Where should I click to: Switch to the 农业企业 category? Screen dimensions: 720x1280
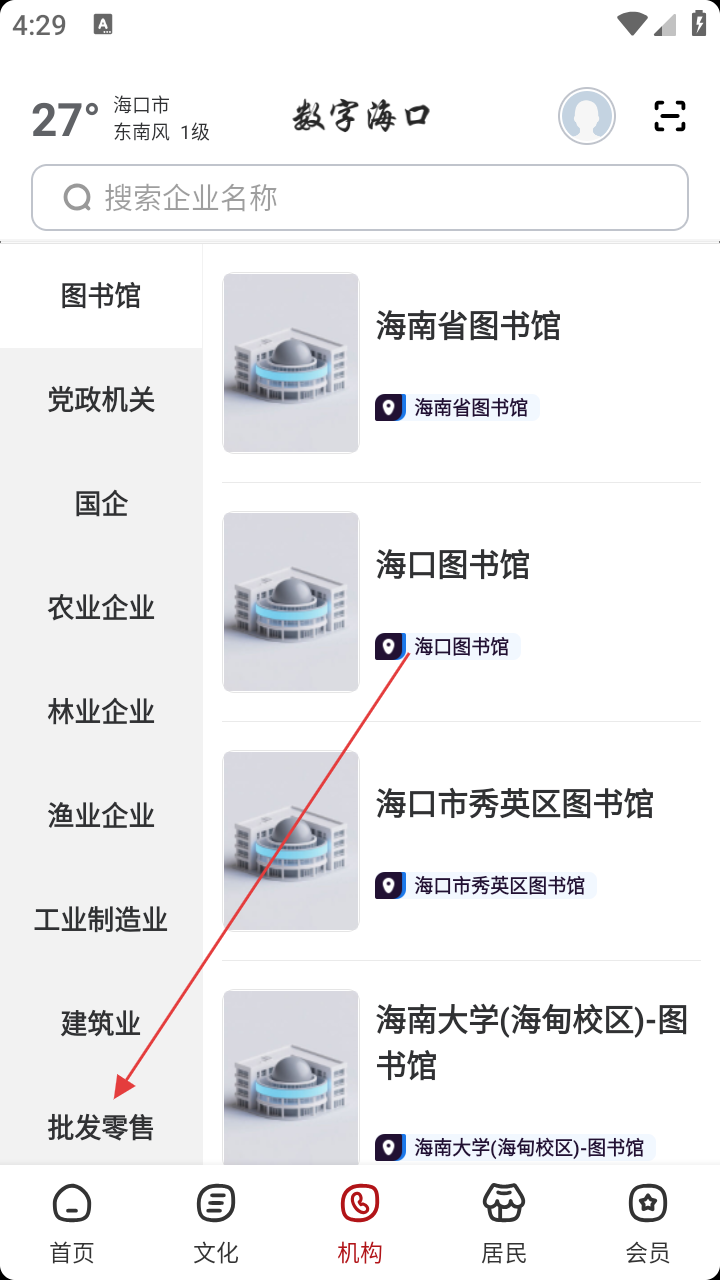[101, 608]
